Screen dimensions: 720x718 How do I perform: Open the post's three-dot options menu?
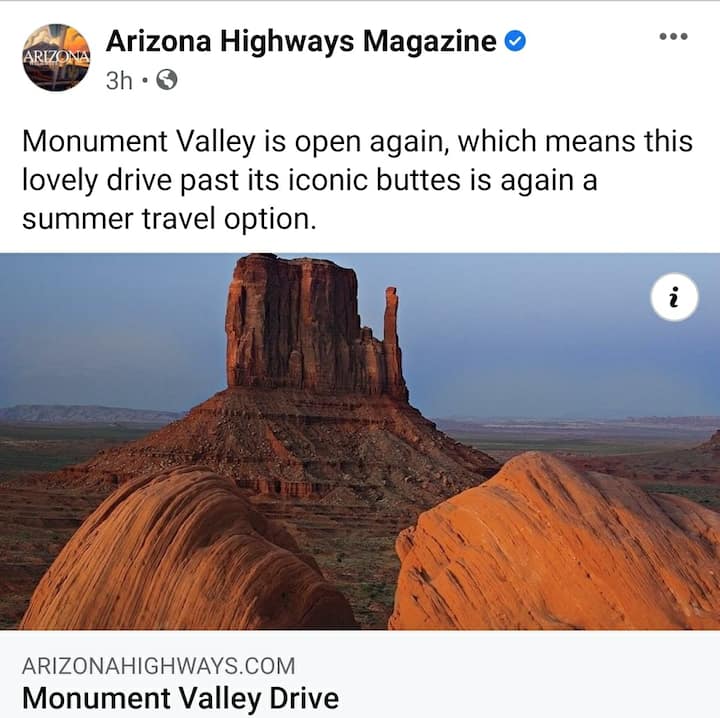673,37
